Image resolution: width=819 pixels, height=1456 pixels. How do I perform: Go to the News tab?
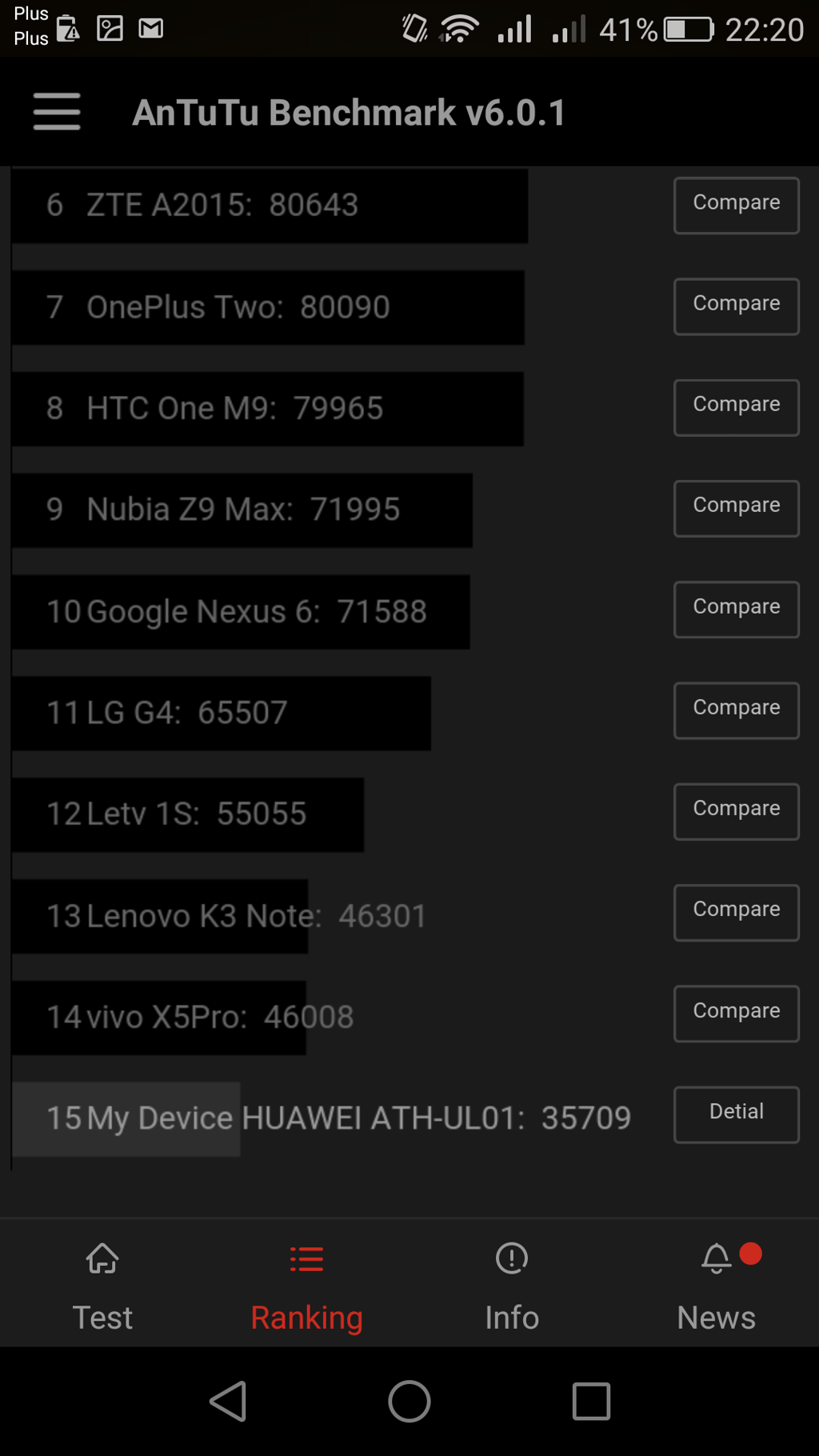click(717, 1285)
